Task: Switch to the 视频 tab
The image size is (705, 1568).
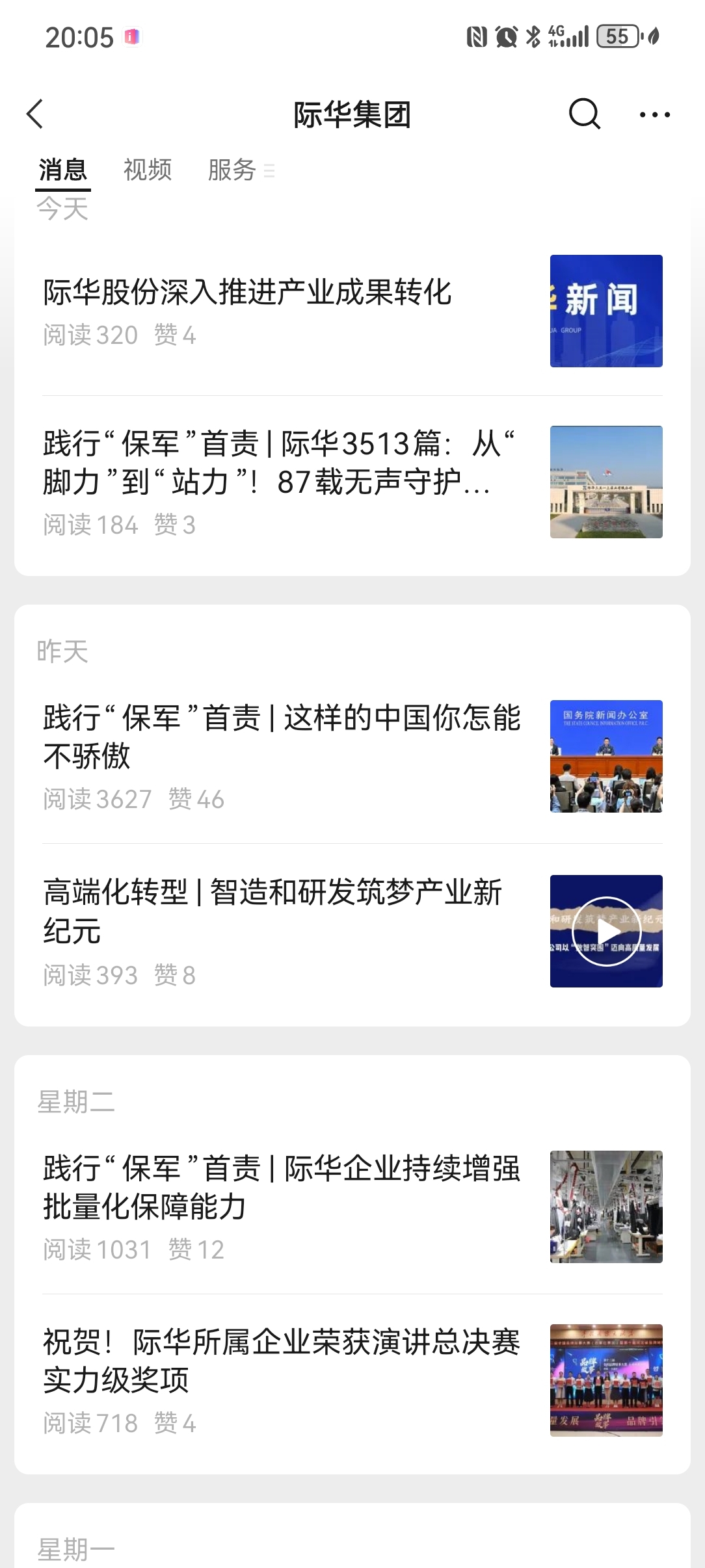Action: 148,170
